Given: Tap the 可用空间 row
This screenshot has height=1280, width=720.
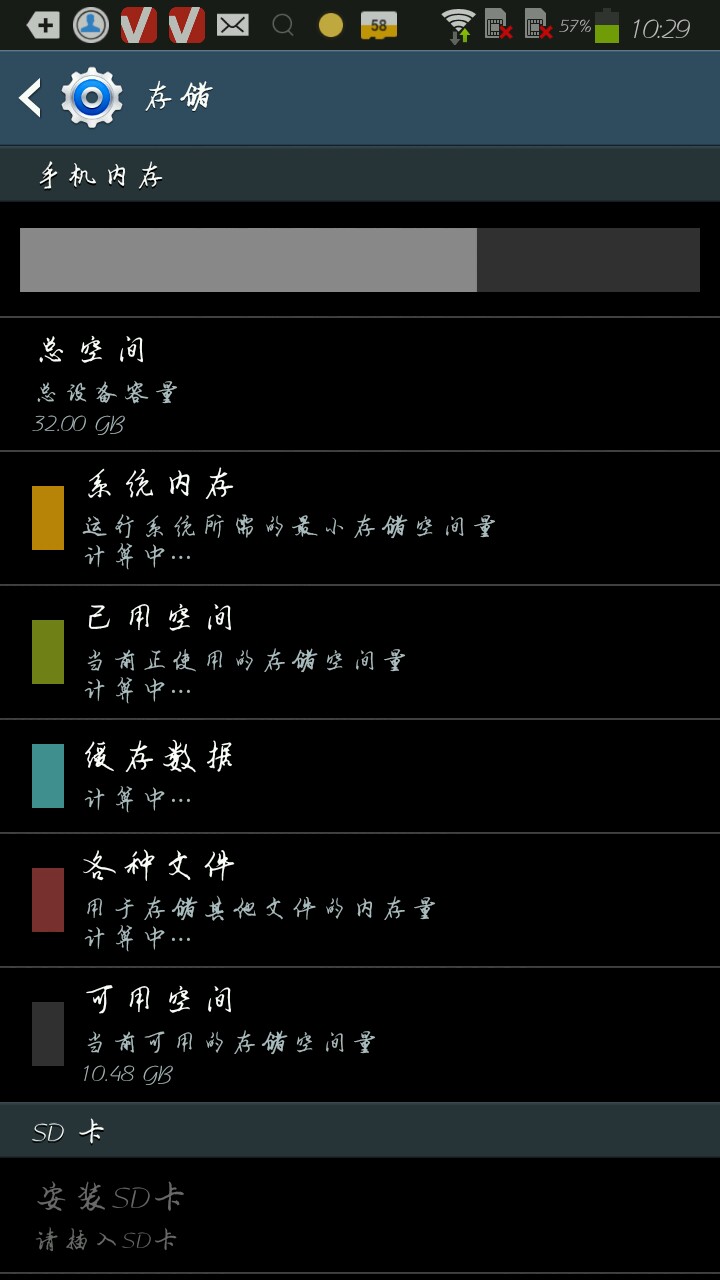Looking at the screenshot, I should 360,1035.
